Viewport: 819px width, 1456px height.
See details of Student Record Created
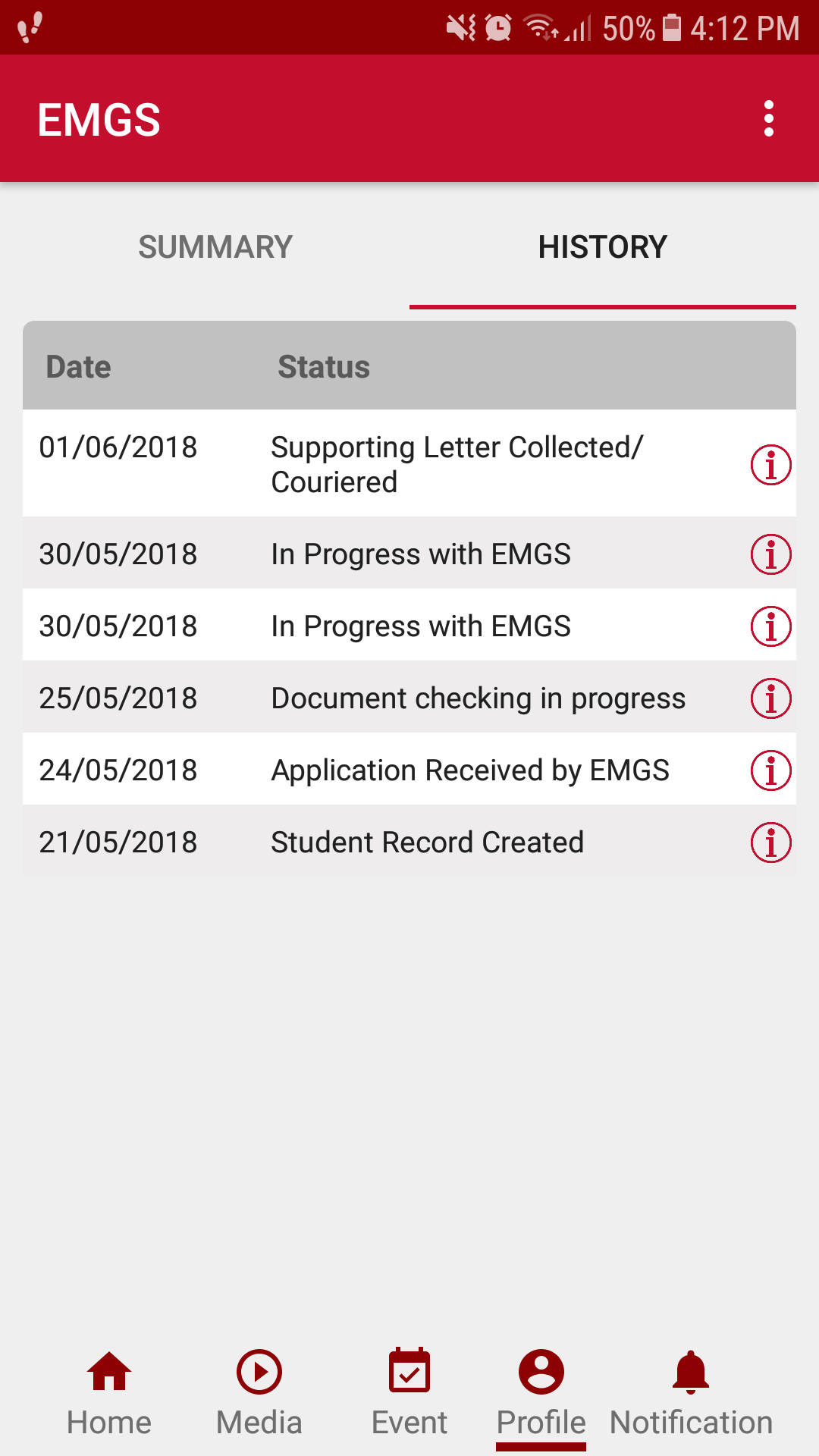[770, 843]
